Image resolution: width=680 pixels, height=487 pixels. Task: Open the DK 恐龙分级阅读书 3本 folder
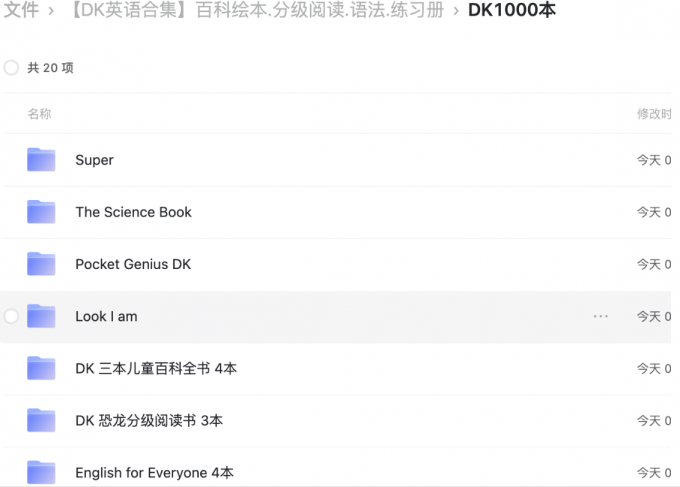(148, 420)
